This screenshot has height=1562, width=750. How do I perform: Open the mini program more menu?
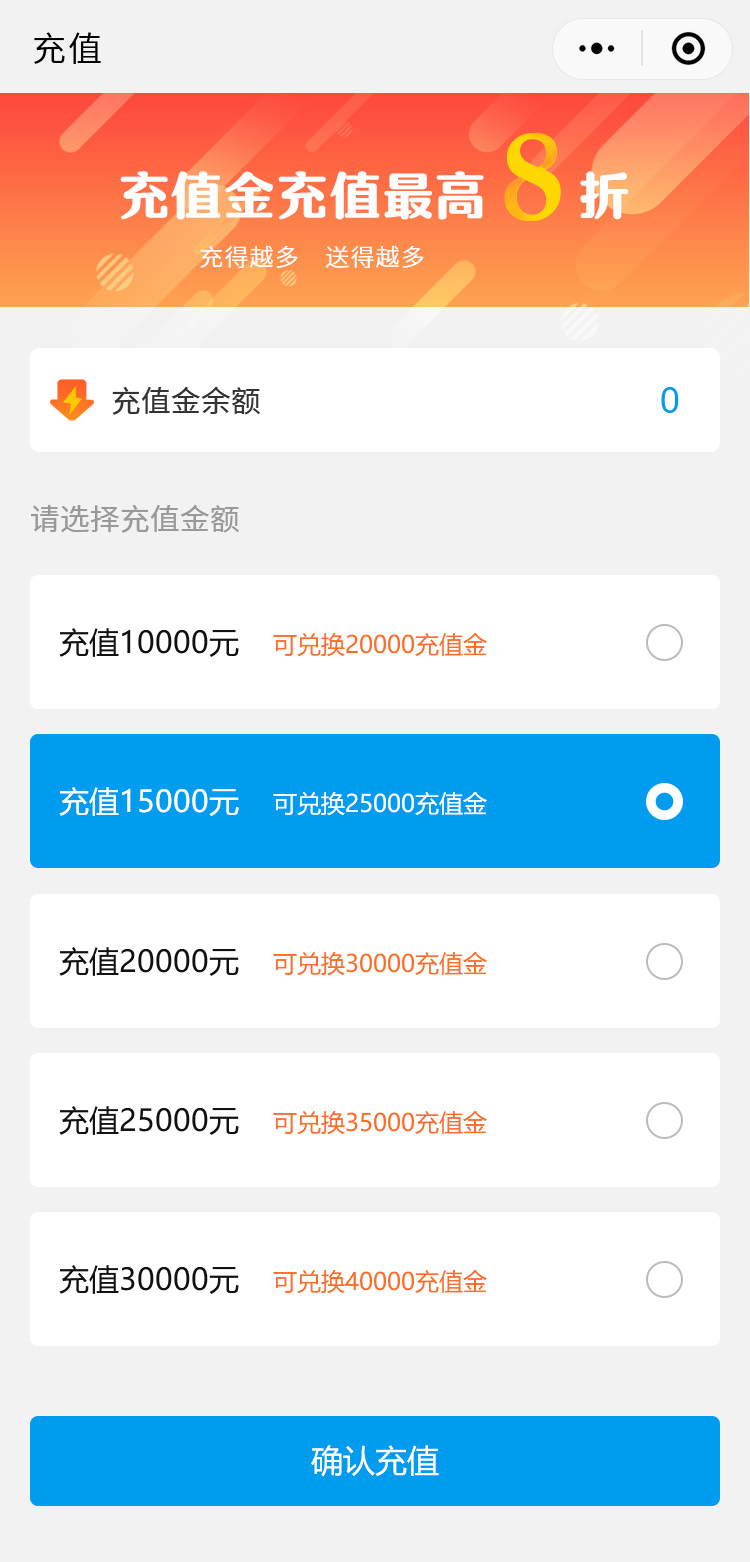click(597, 48)
